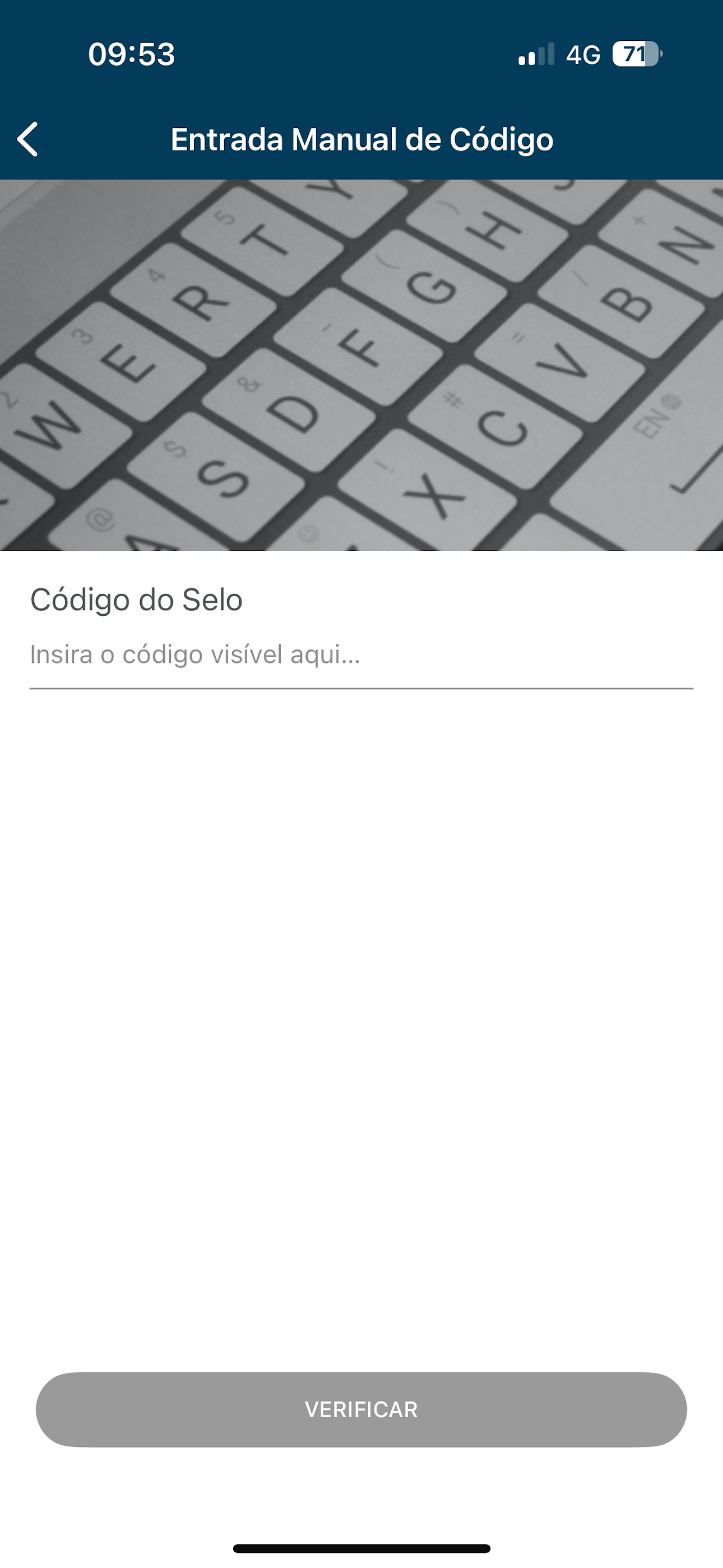Focus the Código do Selo text field
The width and height of the screenshot is (723, 1568).
tap(361, 656)
